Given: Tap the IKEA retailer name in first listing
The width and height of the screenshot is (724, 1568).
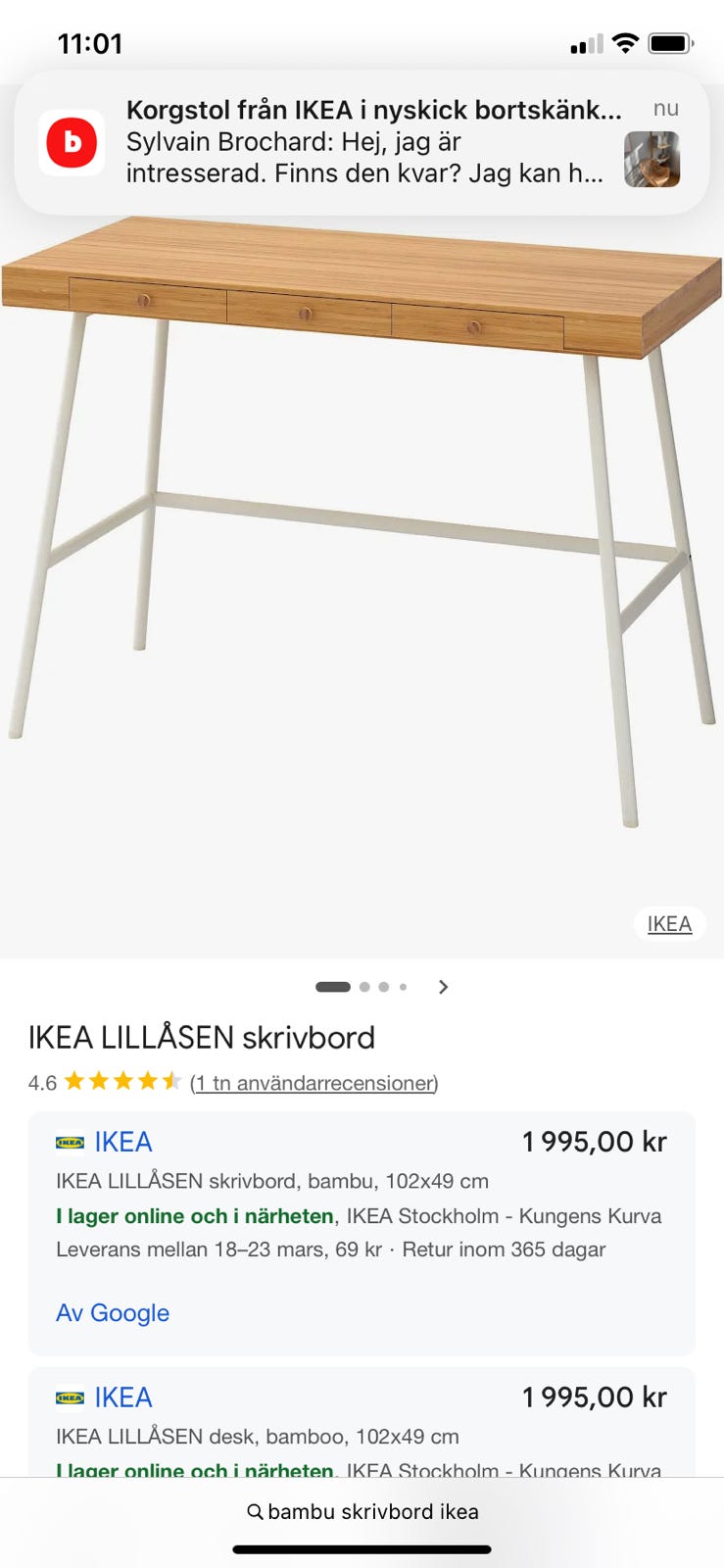Looking at the screenshot, I should tap(123, 1142).
